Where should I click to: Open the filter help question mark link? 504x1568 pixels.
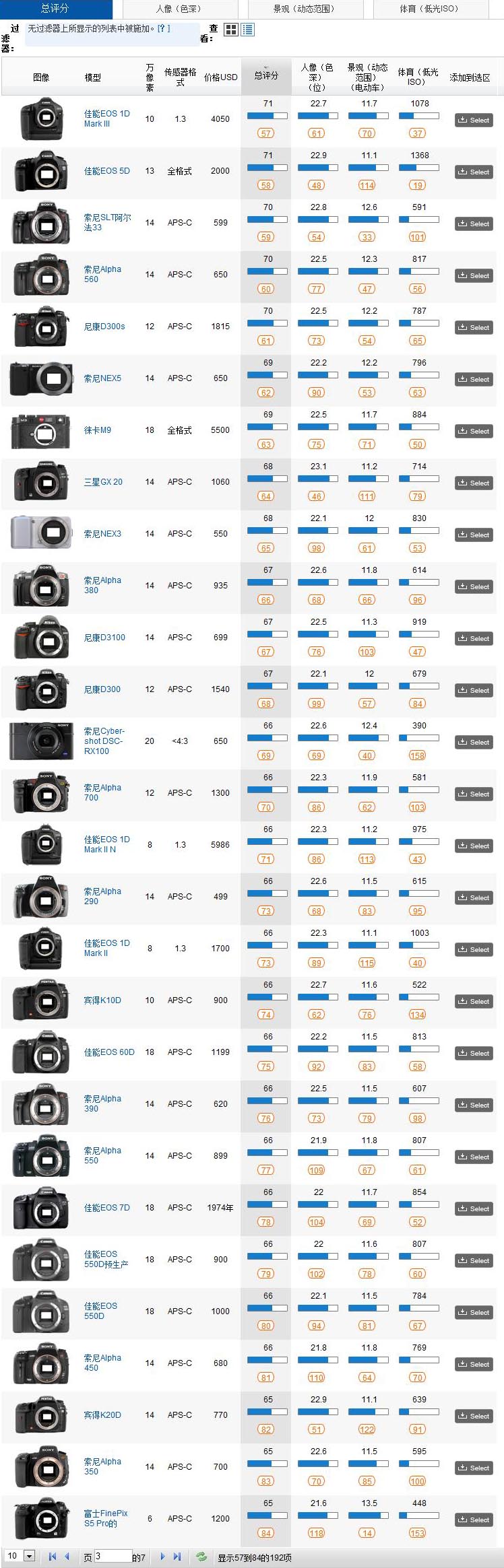click(x=163, y=29)
